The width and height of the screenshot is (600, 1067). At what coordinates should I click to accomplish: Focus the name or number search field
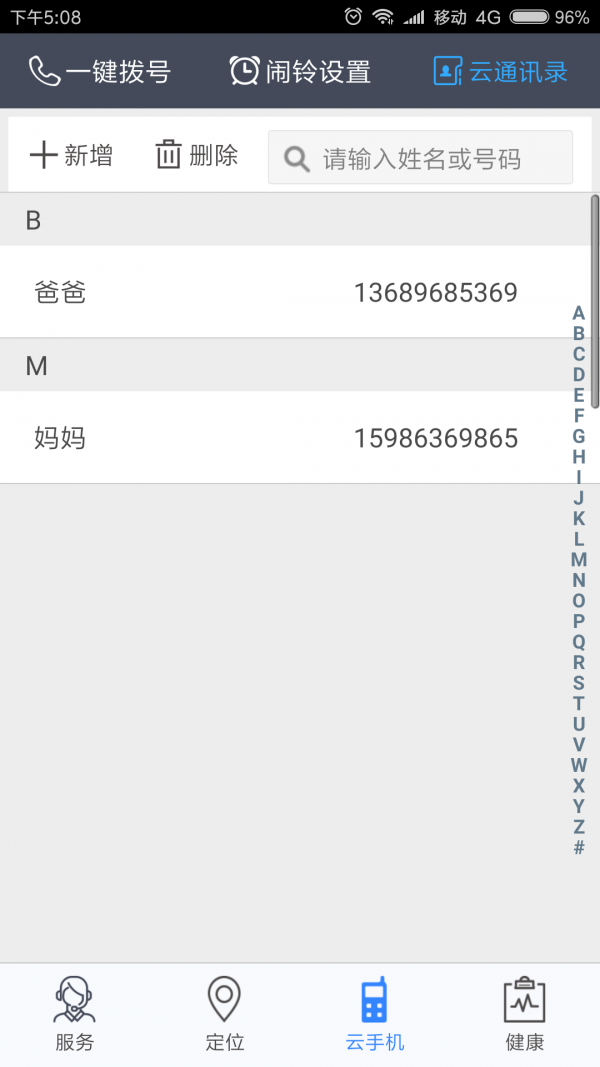point(420,158)
